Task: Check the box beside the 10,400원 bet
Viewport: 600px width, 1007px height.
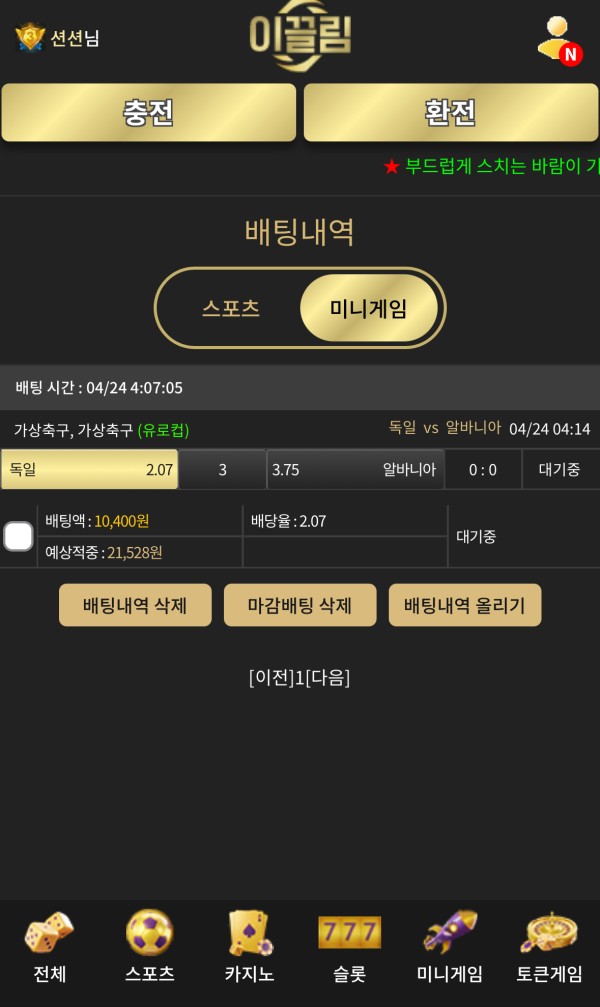Action: coord(18,536)
